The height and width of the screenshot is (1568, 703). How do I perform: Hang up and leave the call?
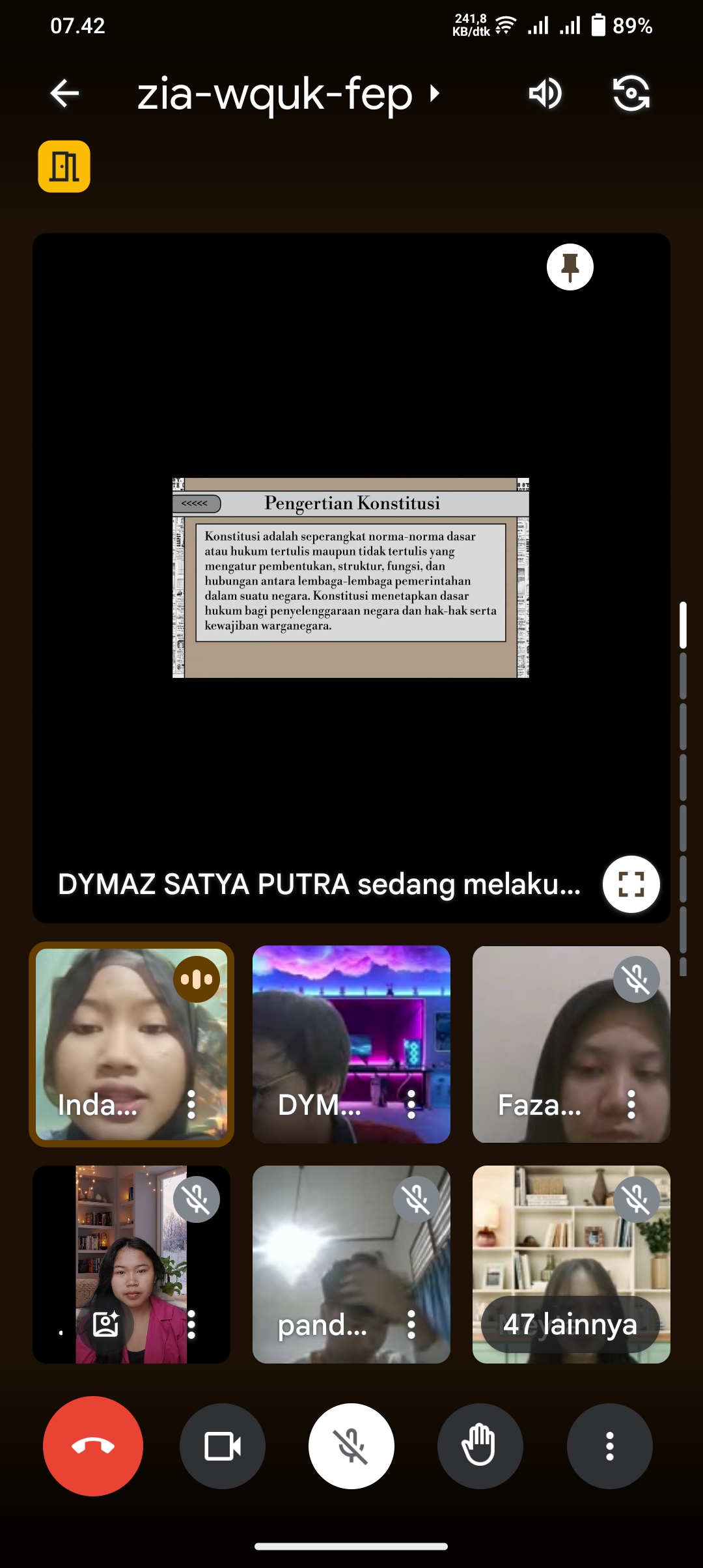[x=93, y=1446]
